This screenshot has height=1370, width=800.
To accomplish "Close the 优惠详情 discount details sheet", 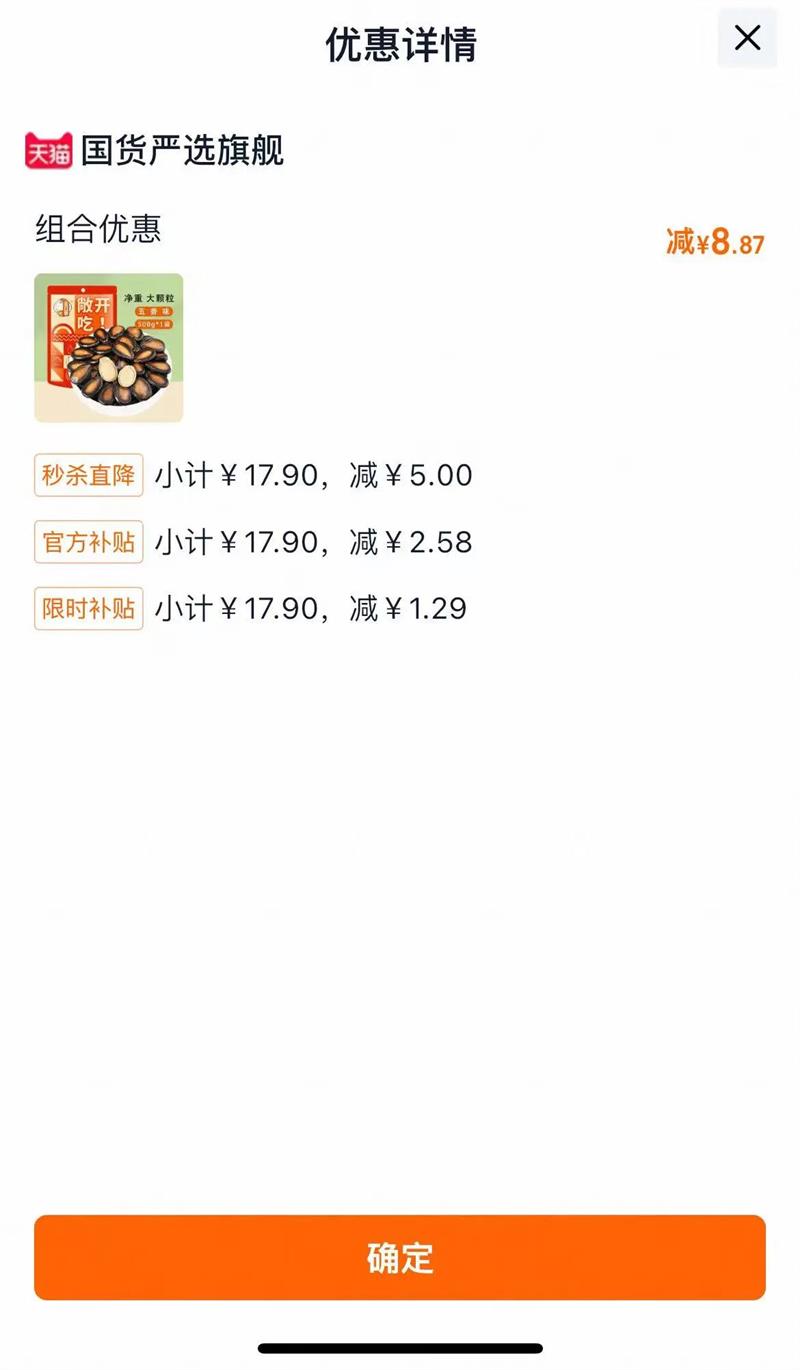I will (747, 39).
